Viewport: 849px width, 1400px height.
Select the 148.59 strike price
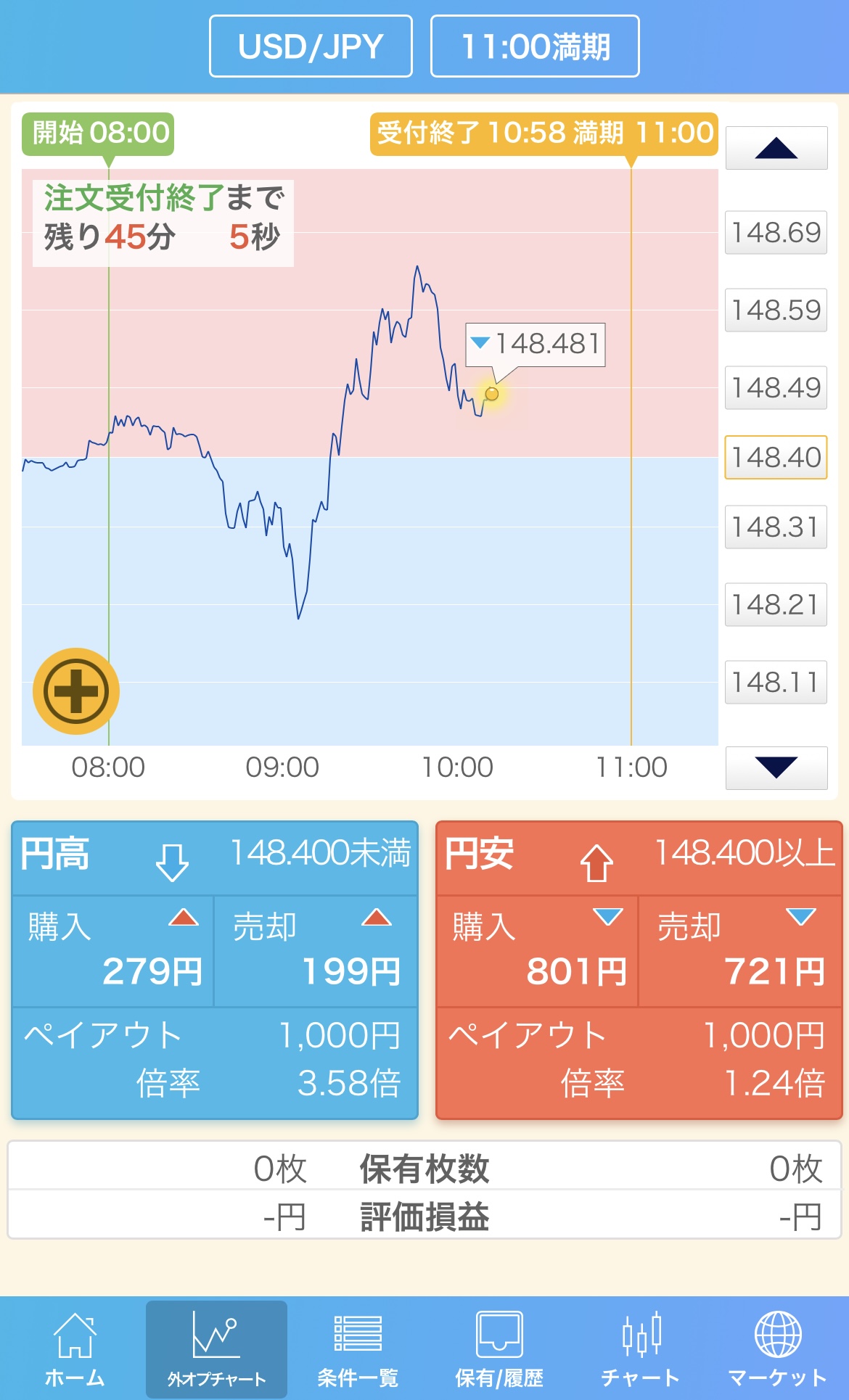[x=776, y=310]
